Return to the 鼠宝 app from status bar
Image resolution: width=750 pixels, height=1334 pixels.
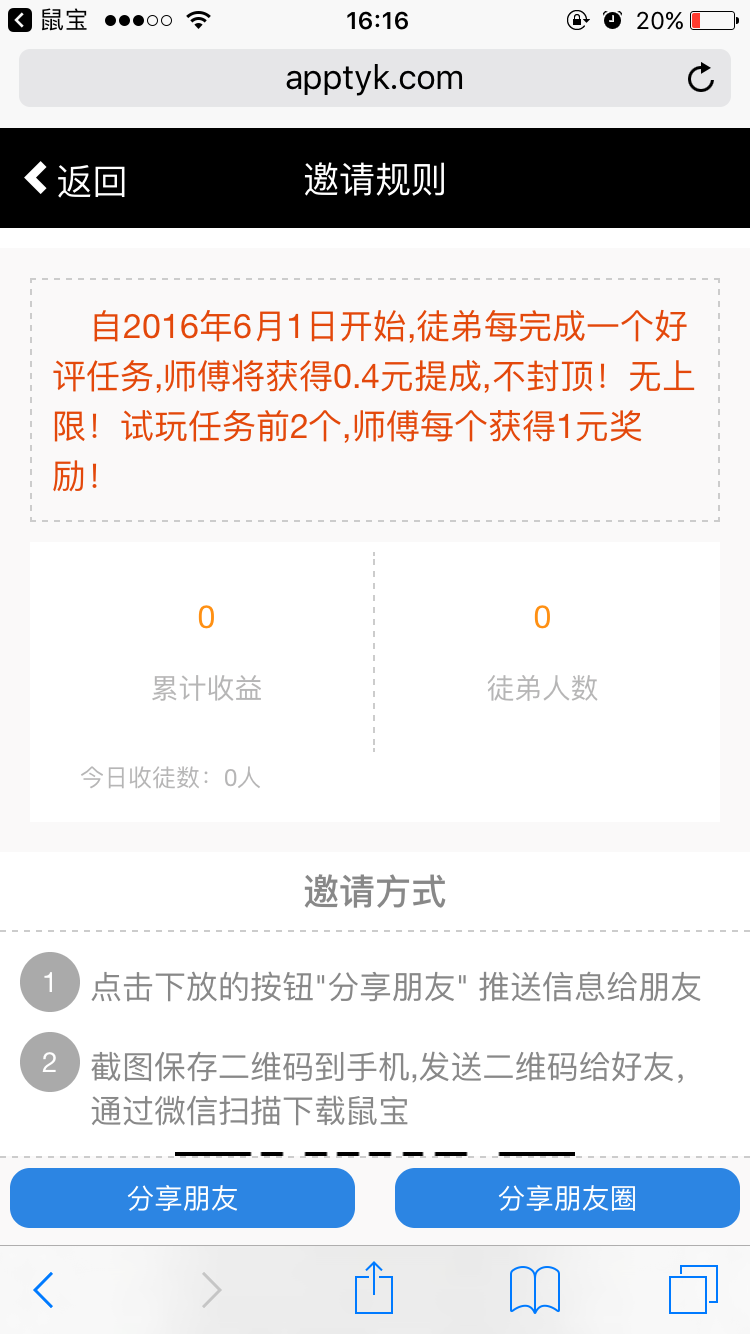point(48,20)
